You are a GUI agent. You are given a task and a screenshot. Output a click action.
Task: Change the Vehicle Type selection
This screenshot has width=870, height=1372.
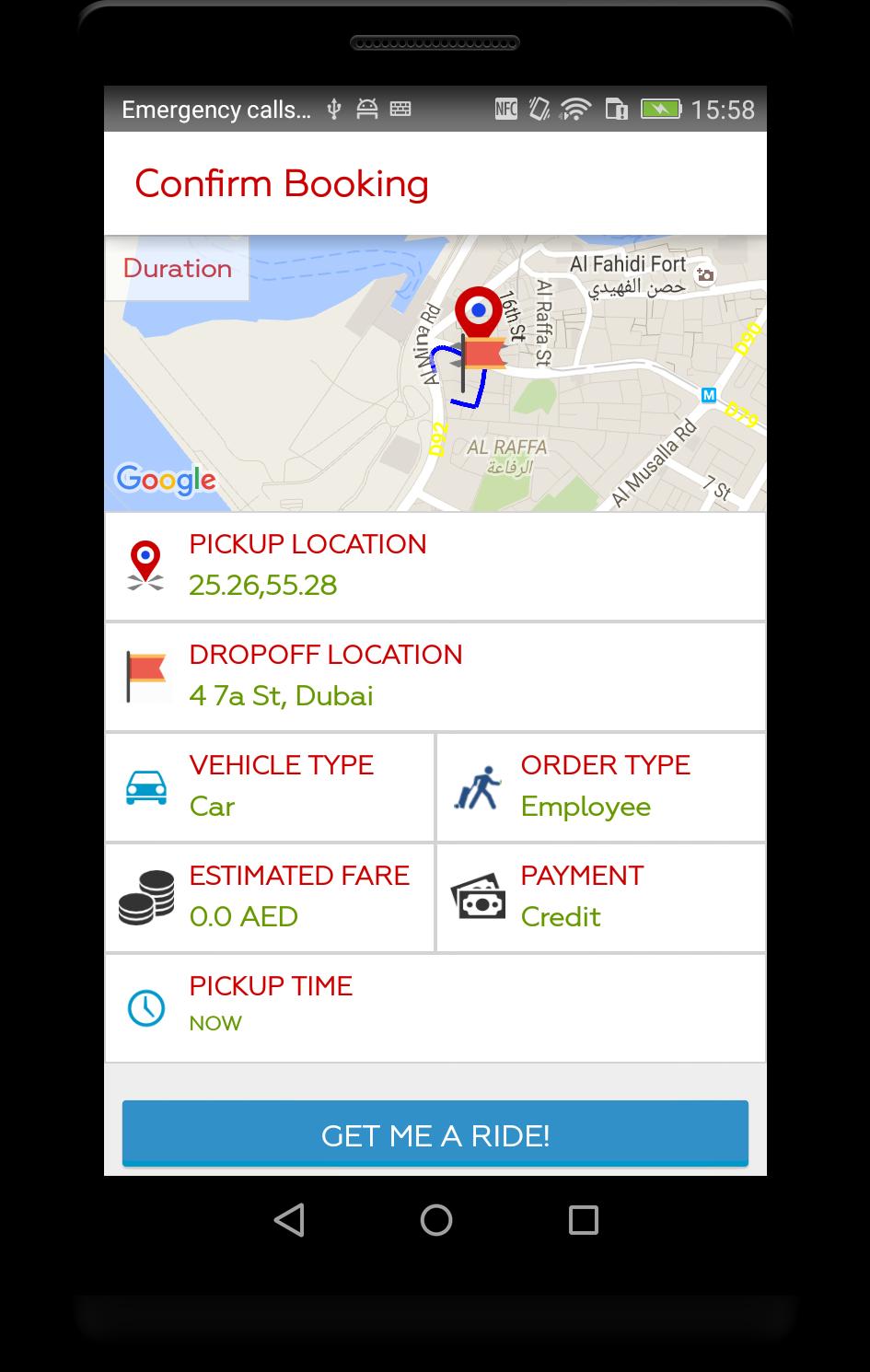click(270, 786)
